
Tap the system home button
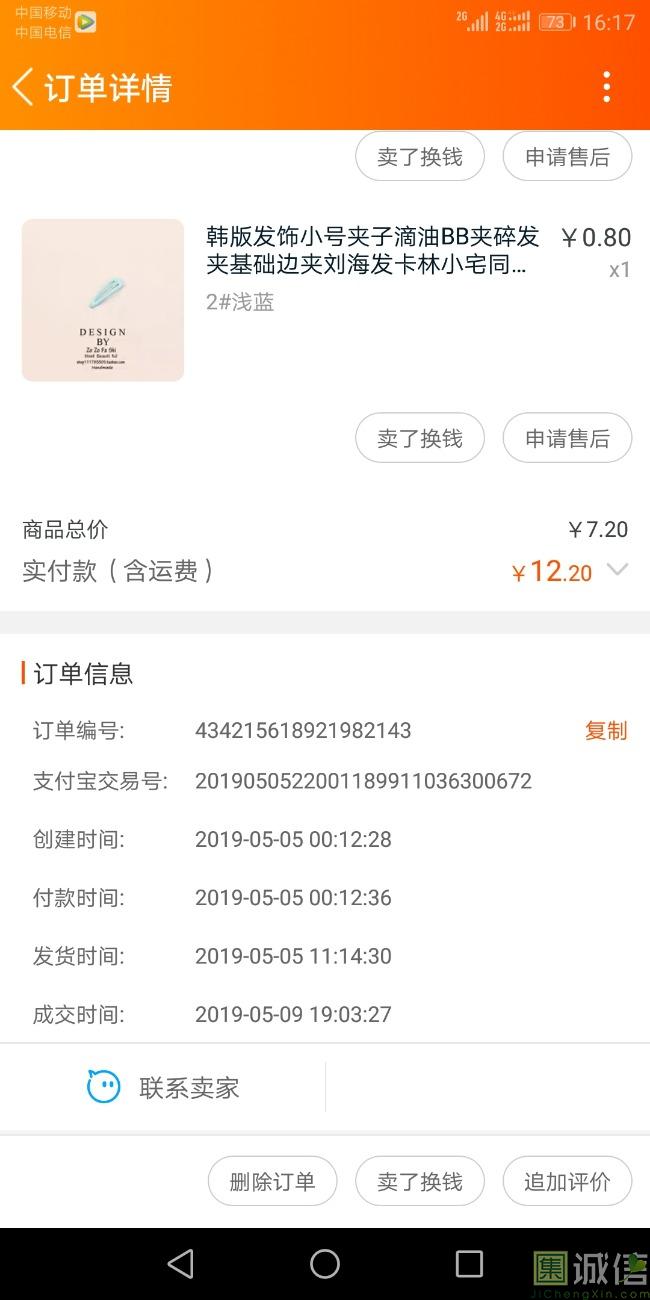pos(325,1264)
